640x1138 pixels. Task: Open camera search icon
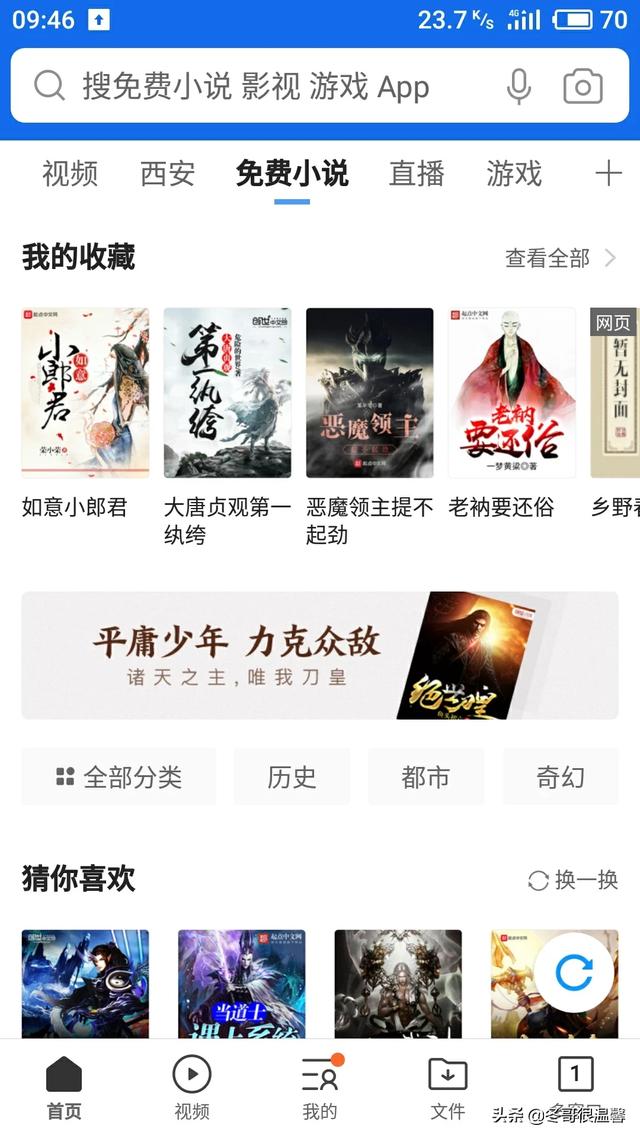(583, 87)
